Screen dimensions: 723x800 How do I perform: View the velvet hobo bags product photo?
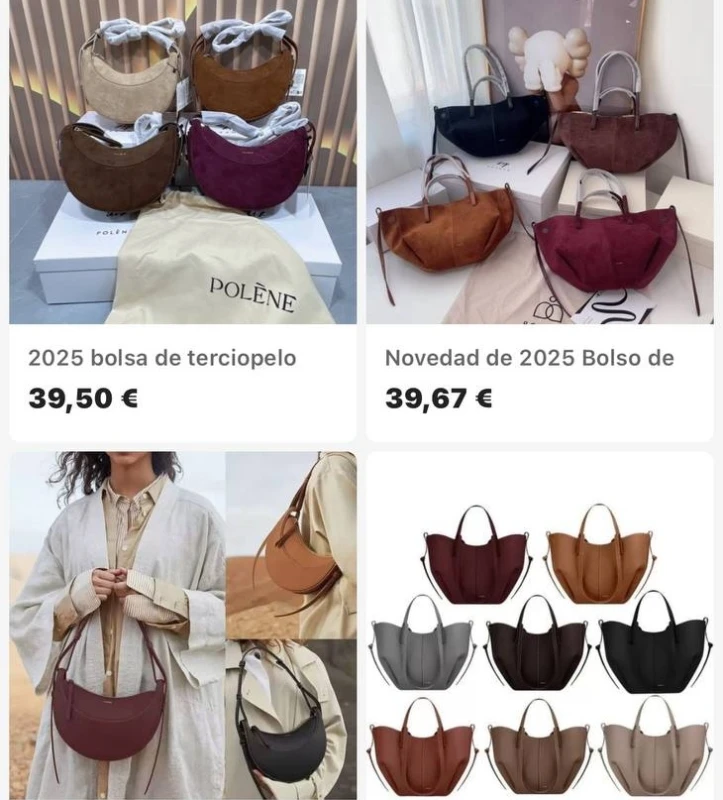click(x=181, y=165)
